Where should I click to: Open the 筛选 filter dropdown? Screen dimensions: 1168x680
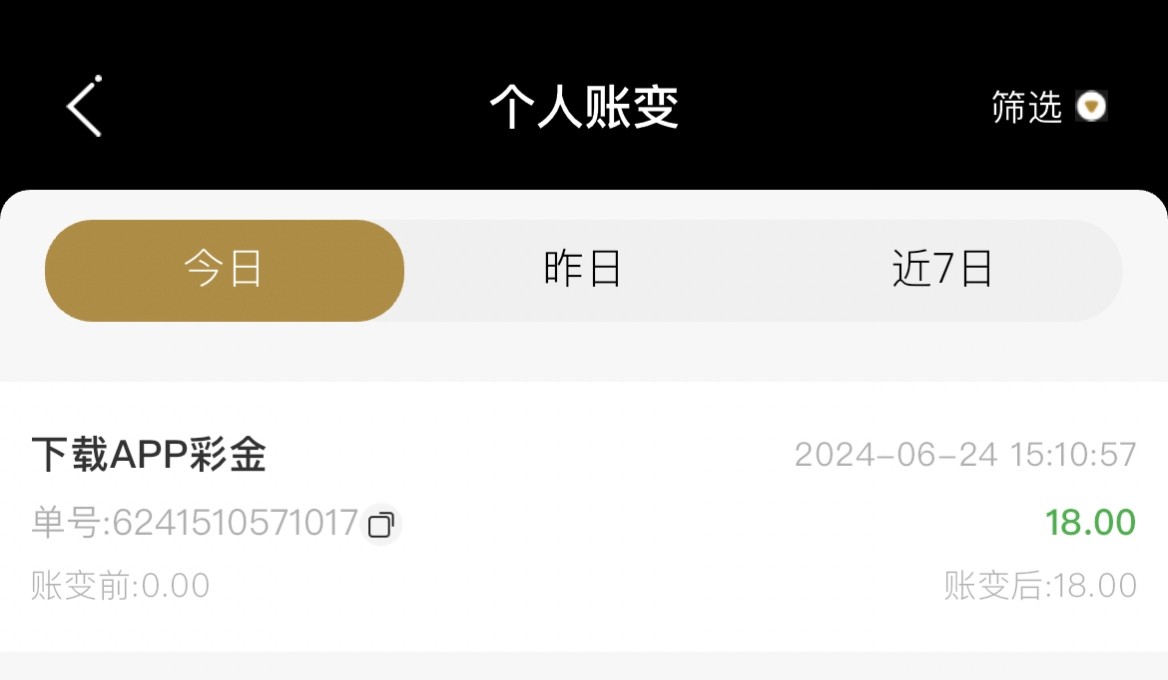[1048, 107]
